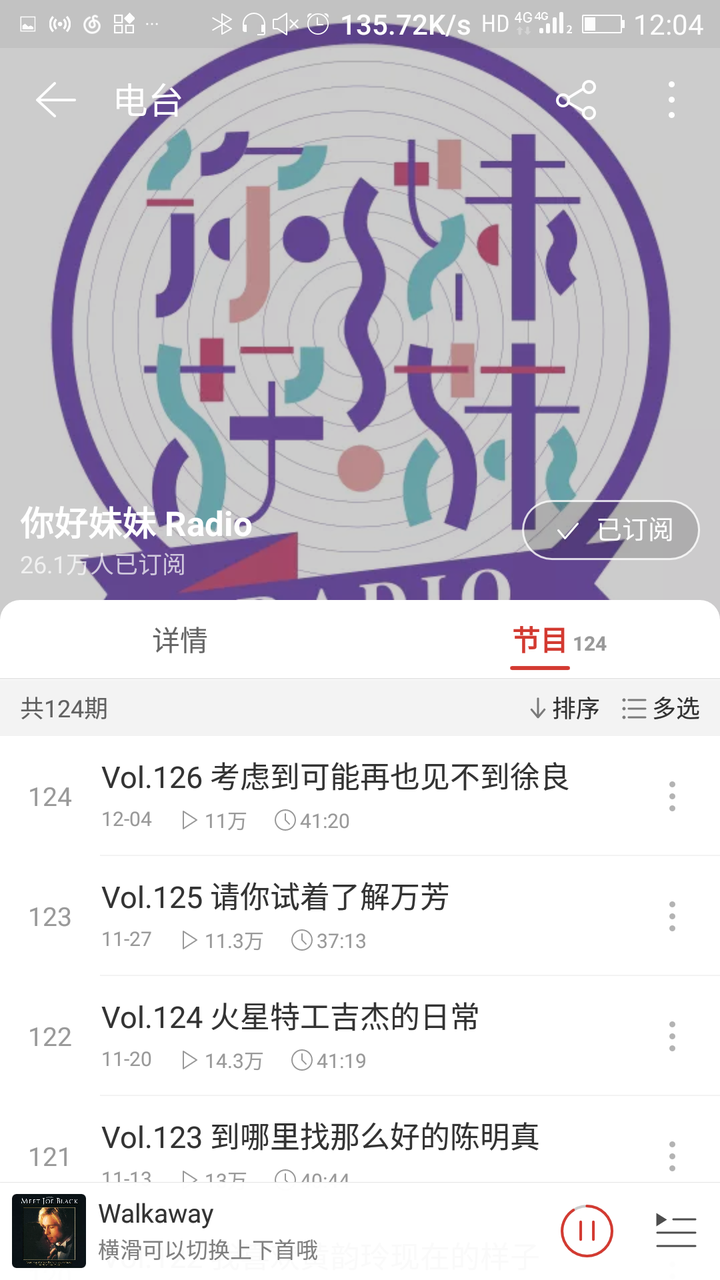Tap 排序 to change the sort order
The width and height of the screenshot is (720, 1280).
(x=564, y=709)
